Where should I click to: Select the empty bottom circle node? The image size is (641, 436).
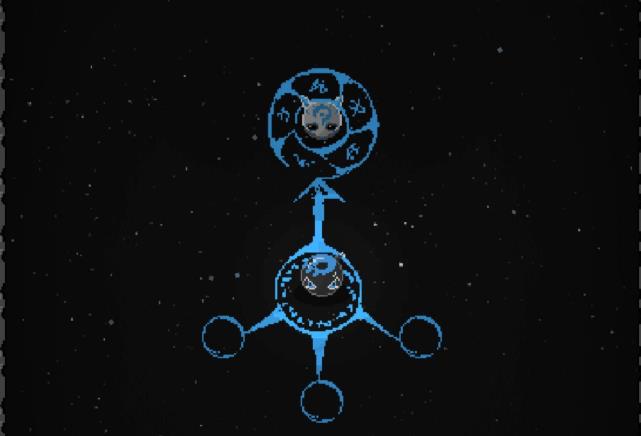pyautogui.click(x=320, y=401)
